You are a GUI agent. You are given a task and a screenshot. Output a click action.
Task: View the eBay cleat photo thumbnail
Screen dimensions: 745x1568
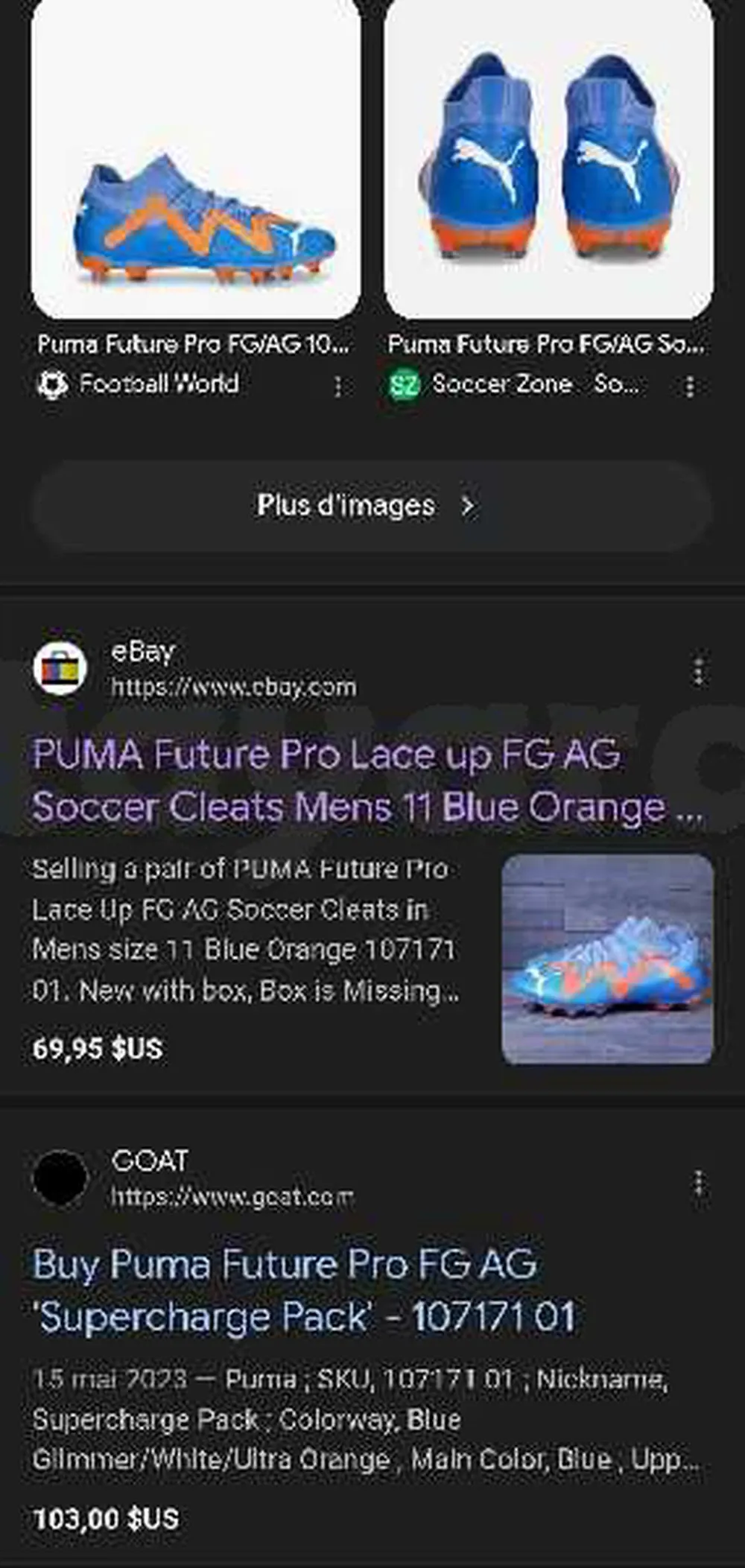[x=607, y=959]
